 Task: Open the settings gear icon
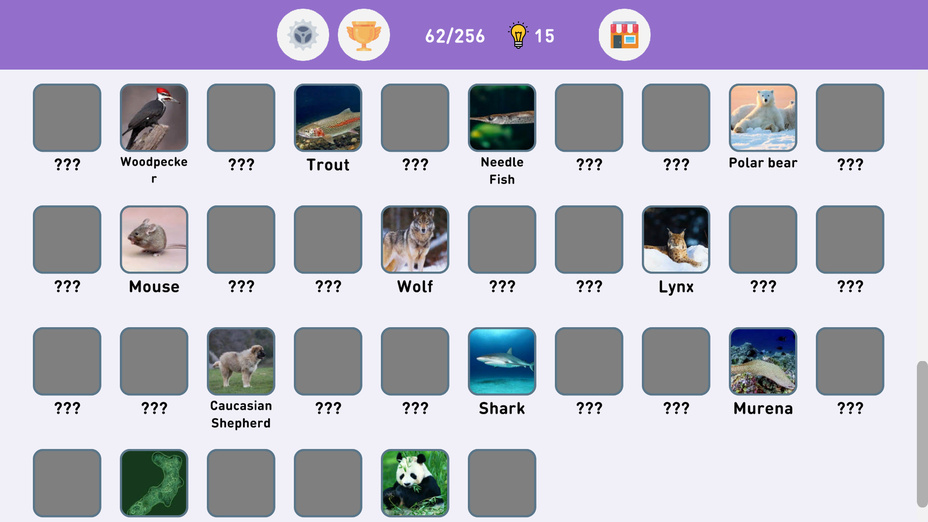(x=302, y=36)
